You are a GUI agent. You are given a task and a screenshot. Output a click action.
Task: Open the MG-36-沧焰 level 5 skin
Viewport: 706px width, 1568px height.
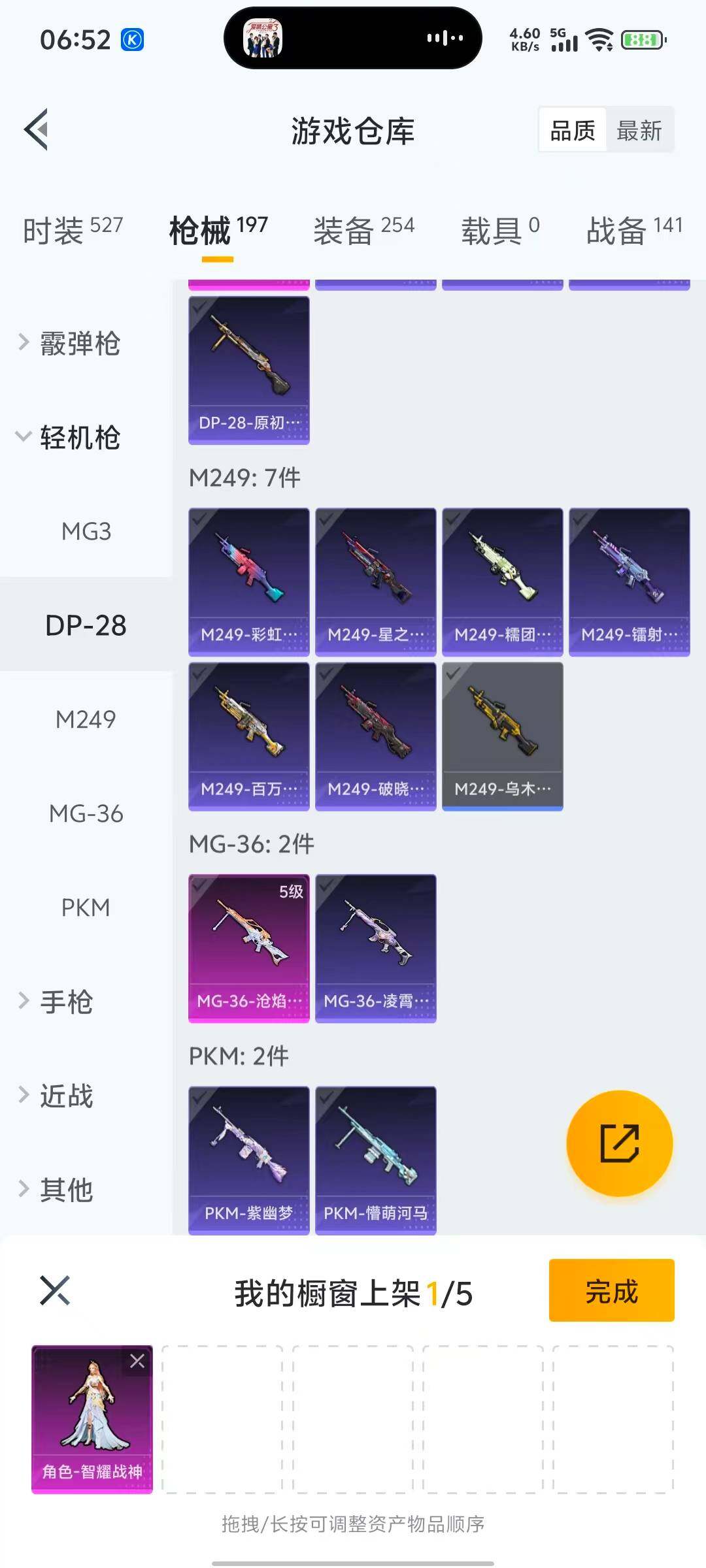tap(249, 949)
